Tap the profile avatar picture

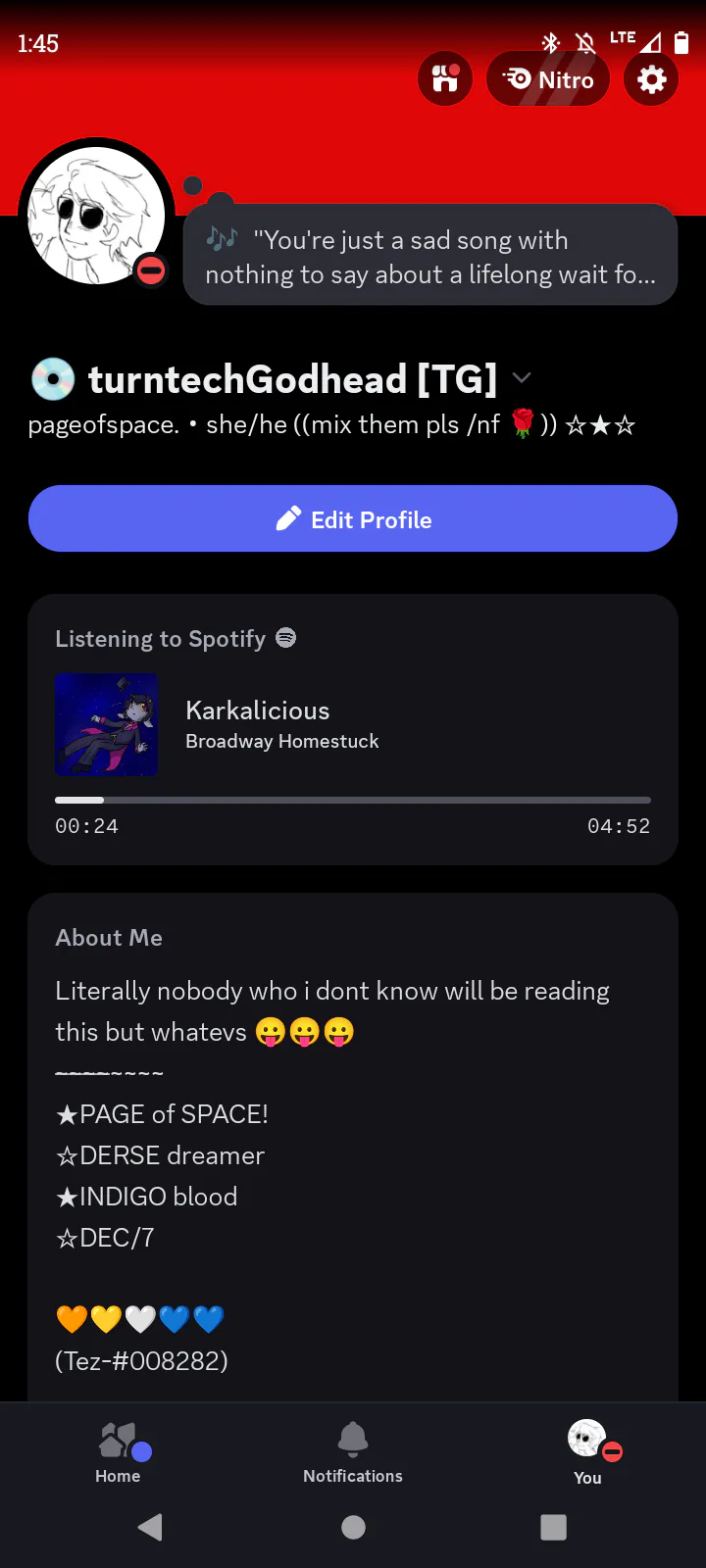96,216
